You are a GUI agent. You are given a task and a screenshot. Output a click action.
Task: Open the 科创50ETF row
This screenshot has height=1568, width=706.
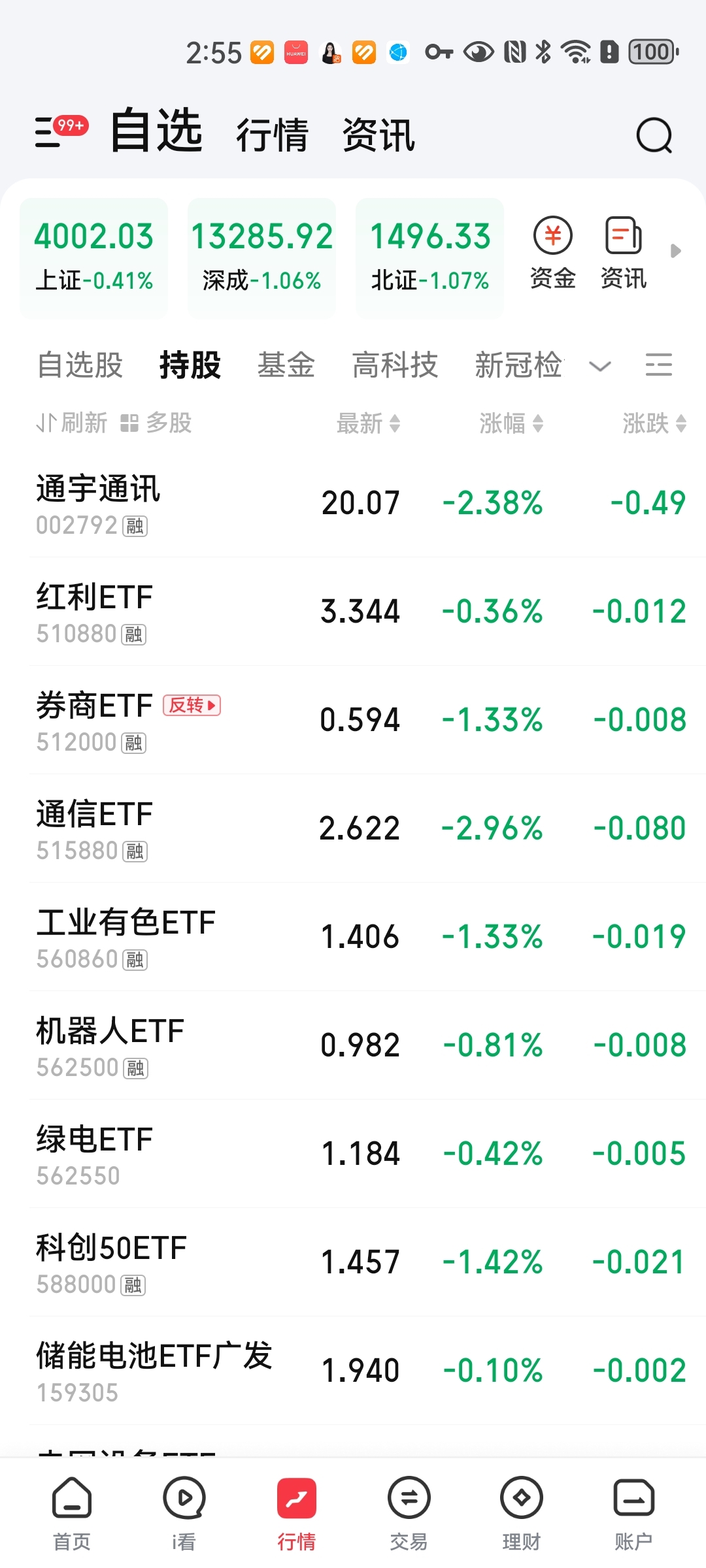(361, 1262)
